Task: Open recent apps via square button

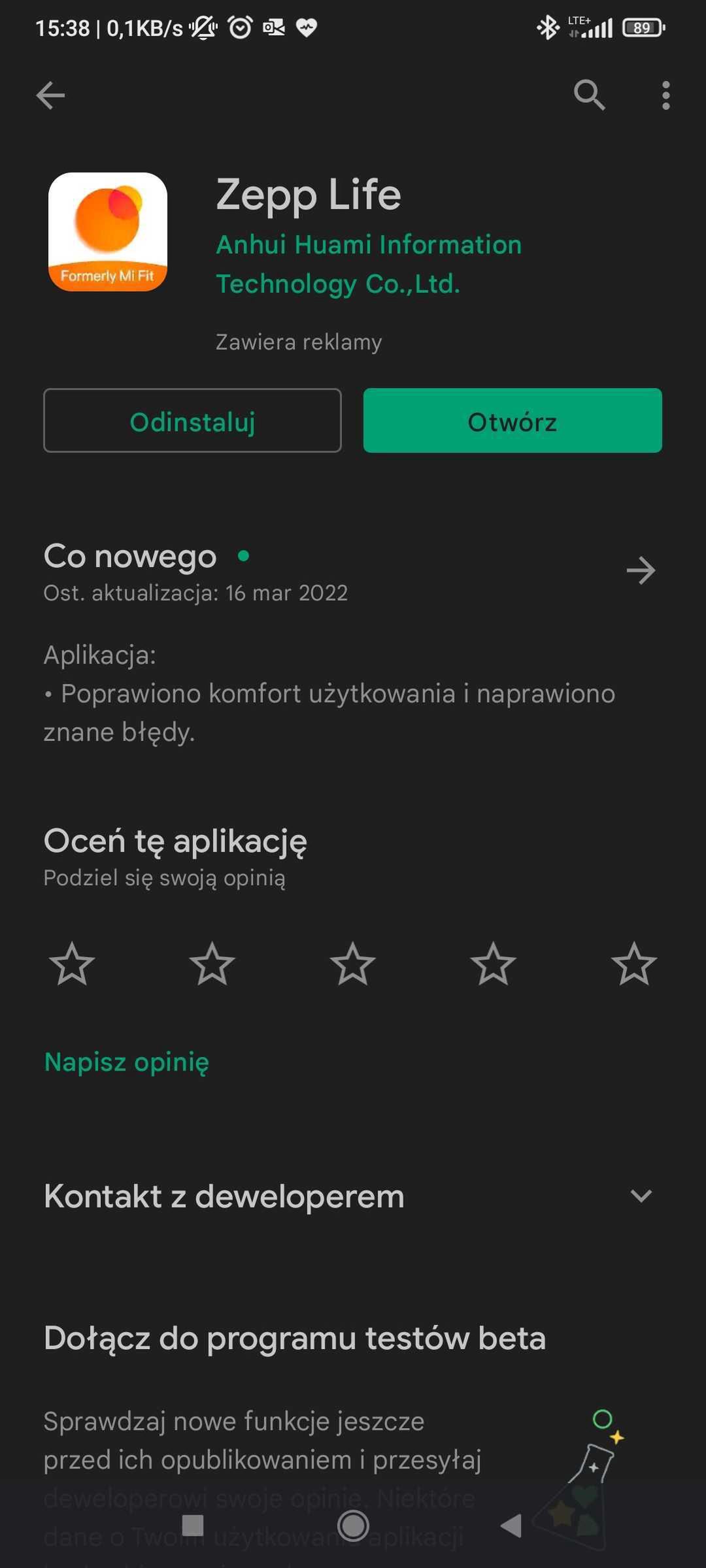Action: (x=193, y=1526)
